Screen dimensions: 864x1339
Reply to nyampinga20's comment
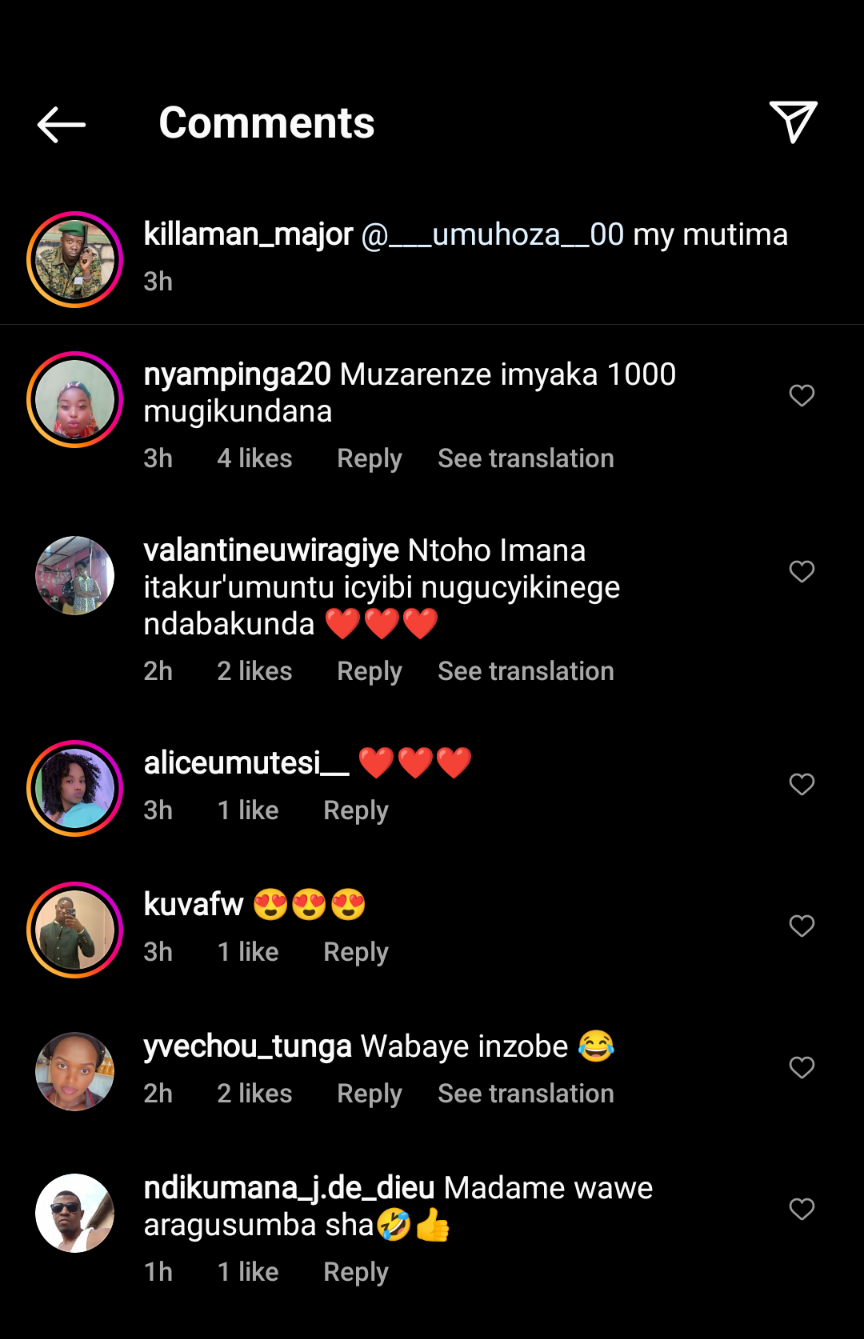(369, 459)
